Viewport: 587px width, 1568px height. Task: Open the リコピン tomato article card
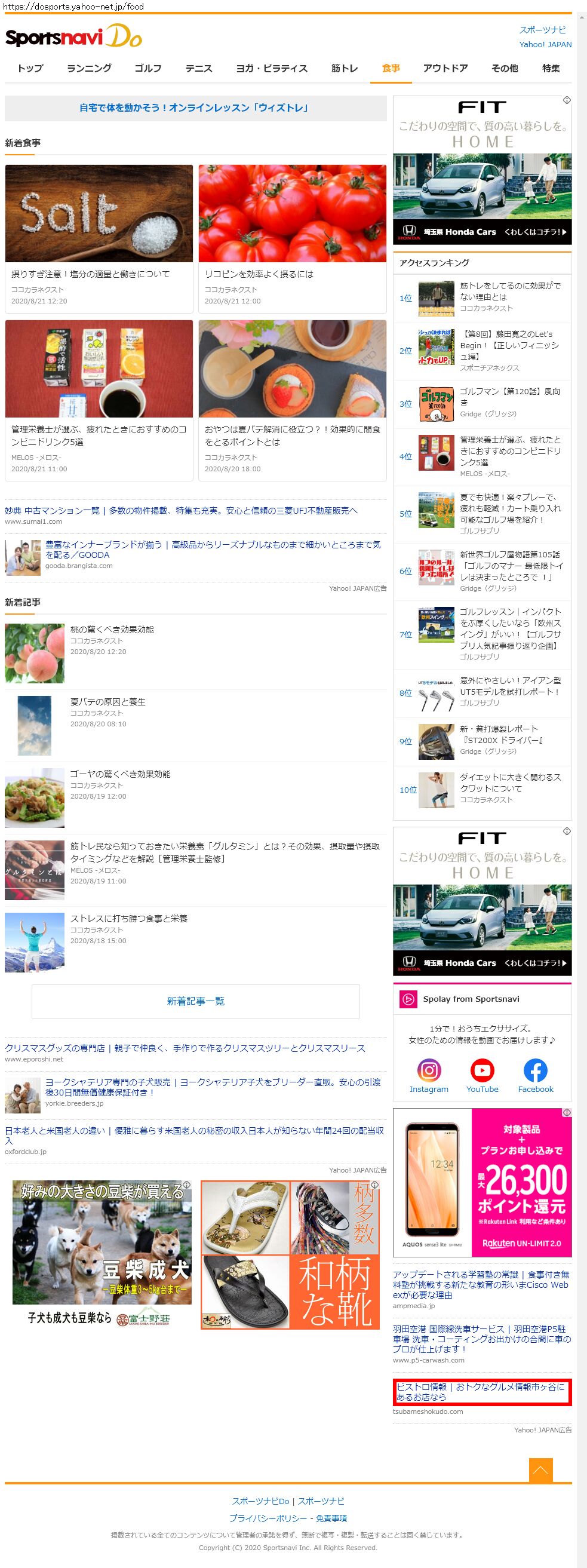click(292, 234)
